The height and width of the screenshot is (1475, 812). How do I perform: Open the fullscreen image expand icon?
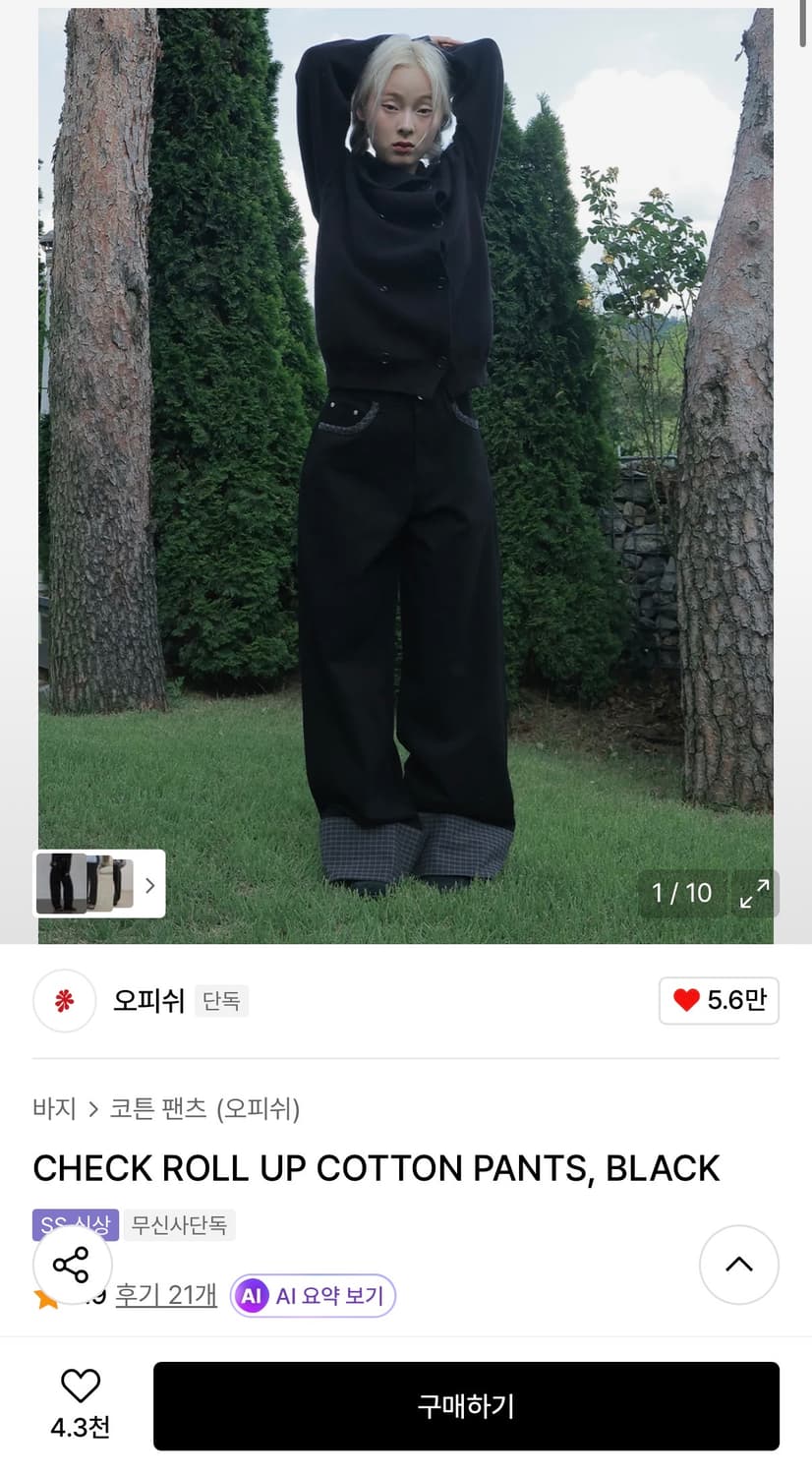754,893
